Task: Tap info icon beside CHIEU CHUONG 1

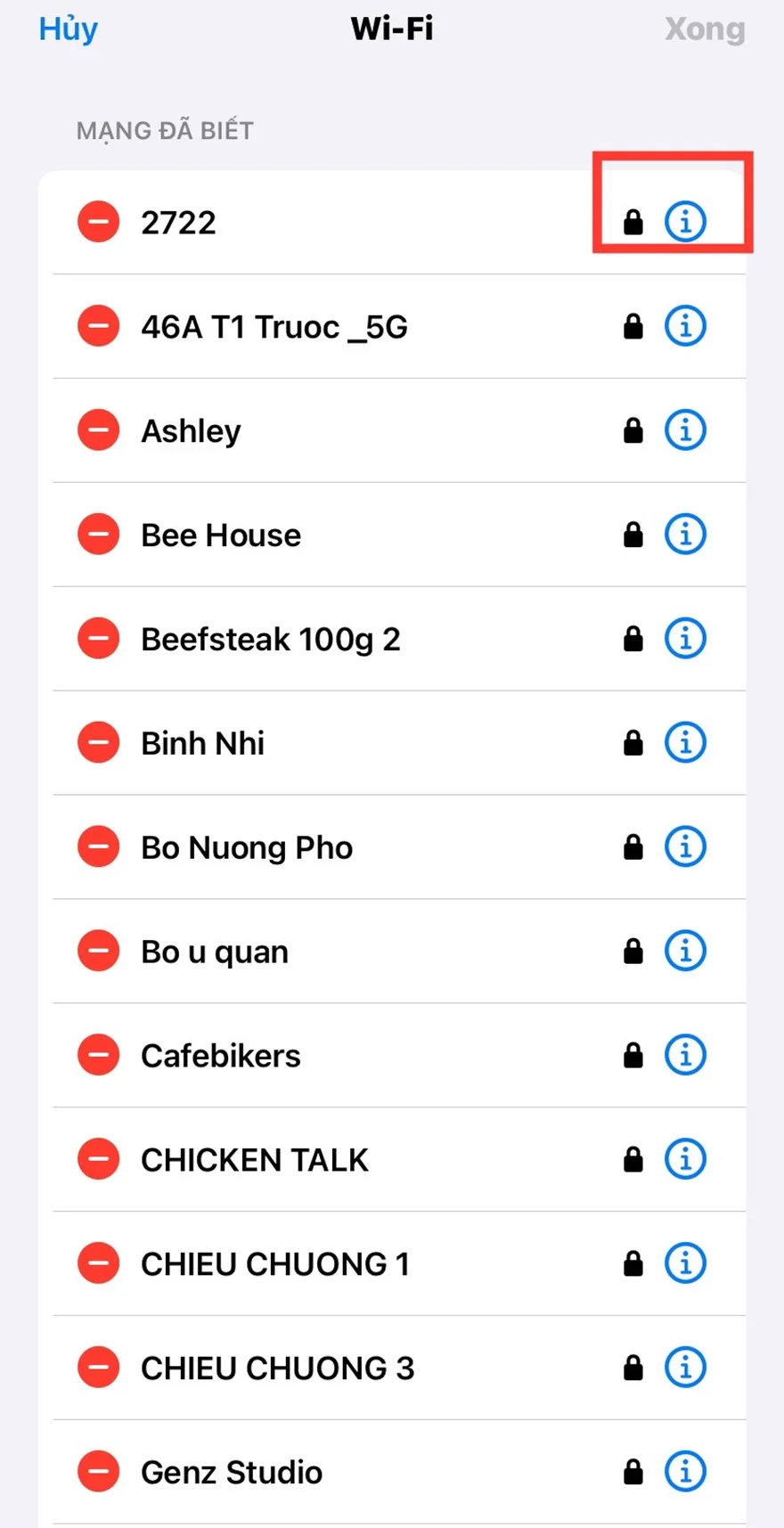Action: point(684,1262)
